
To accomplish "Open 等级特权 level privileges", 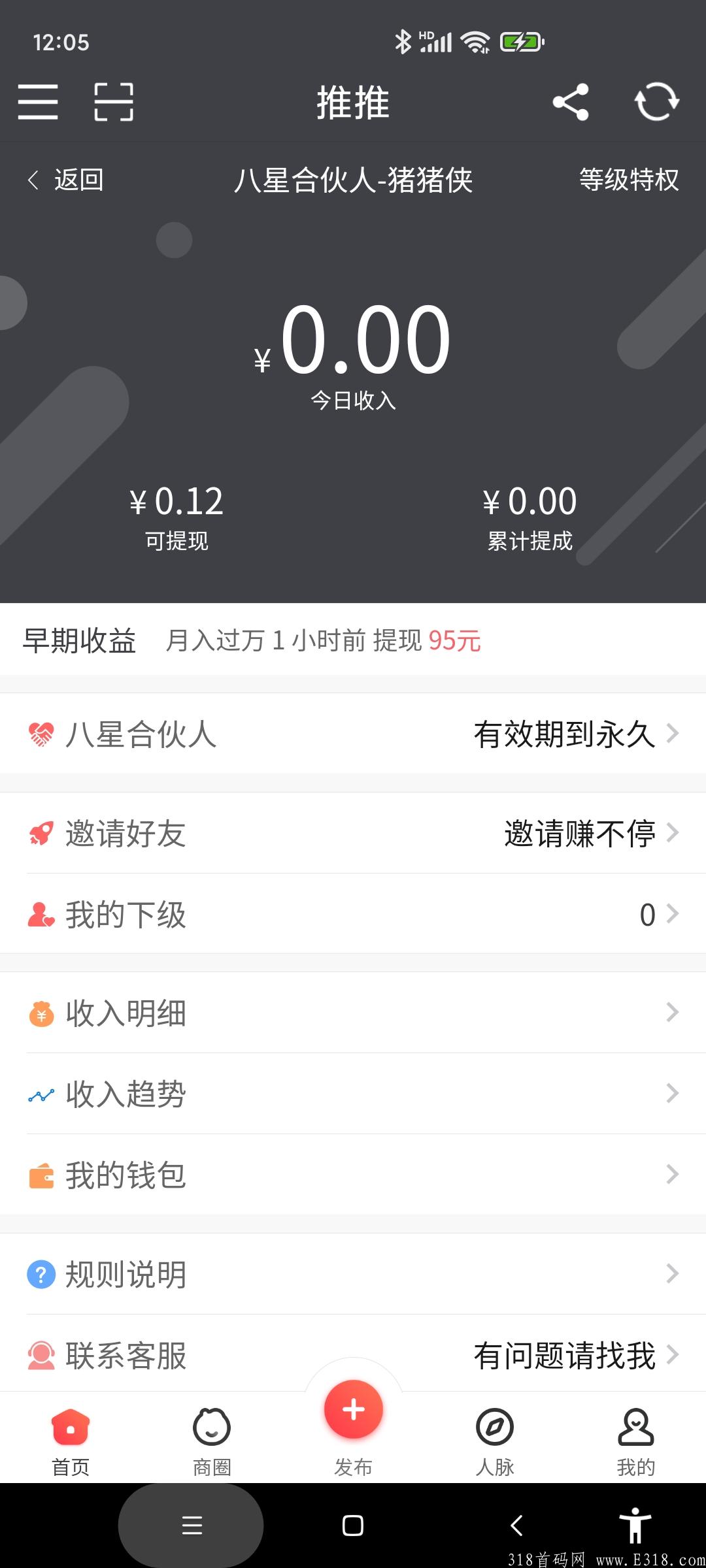I will (x=629, y=180).
